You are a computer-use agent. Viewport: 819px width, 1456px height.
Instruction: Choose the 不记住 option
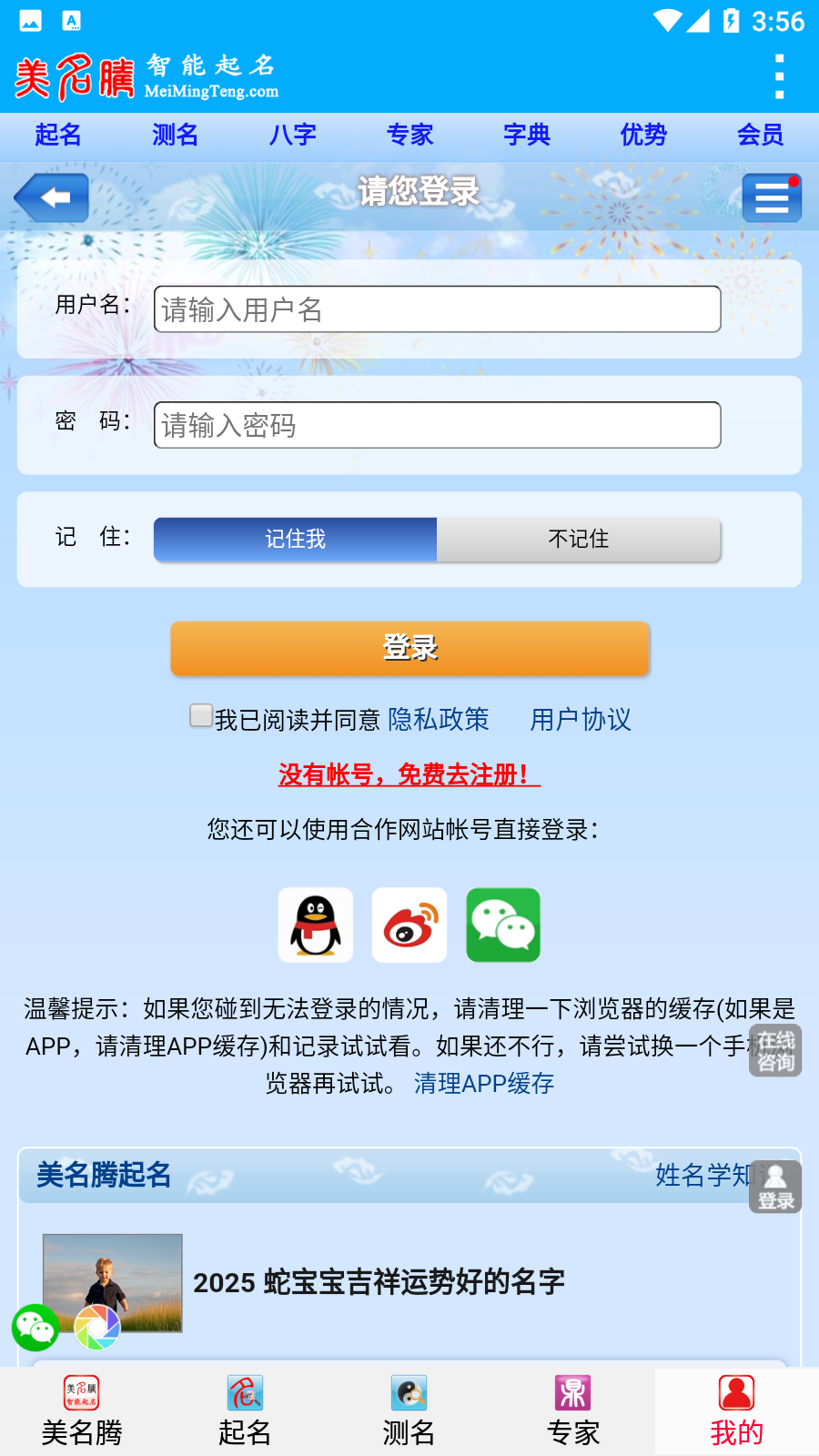coord(579,539)
